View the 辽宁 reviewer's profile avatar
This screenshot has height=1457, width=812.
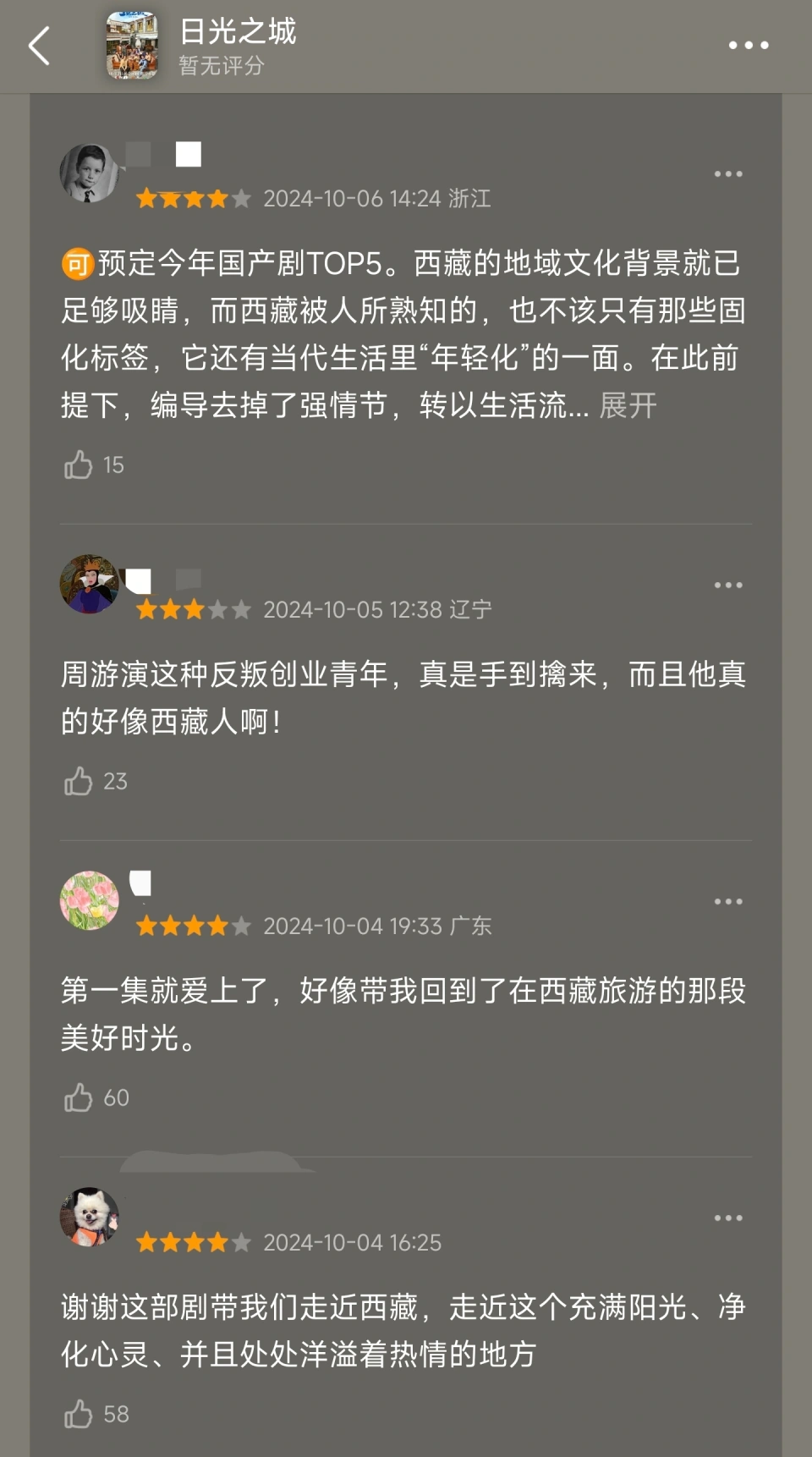pyautogui.click(x=89, y=584)
